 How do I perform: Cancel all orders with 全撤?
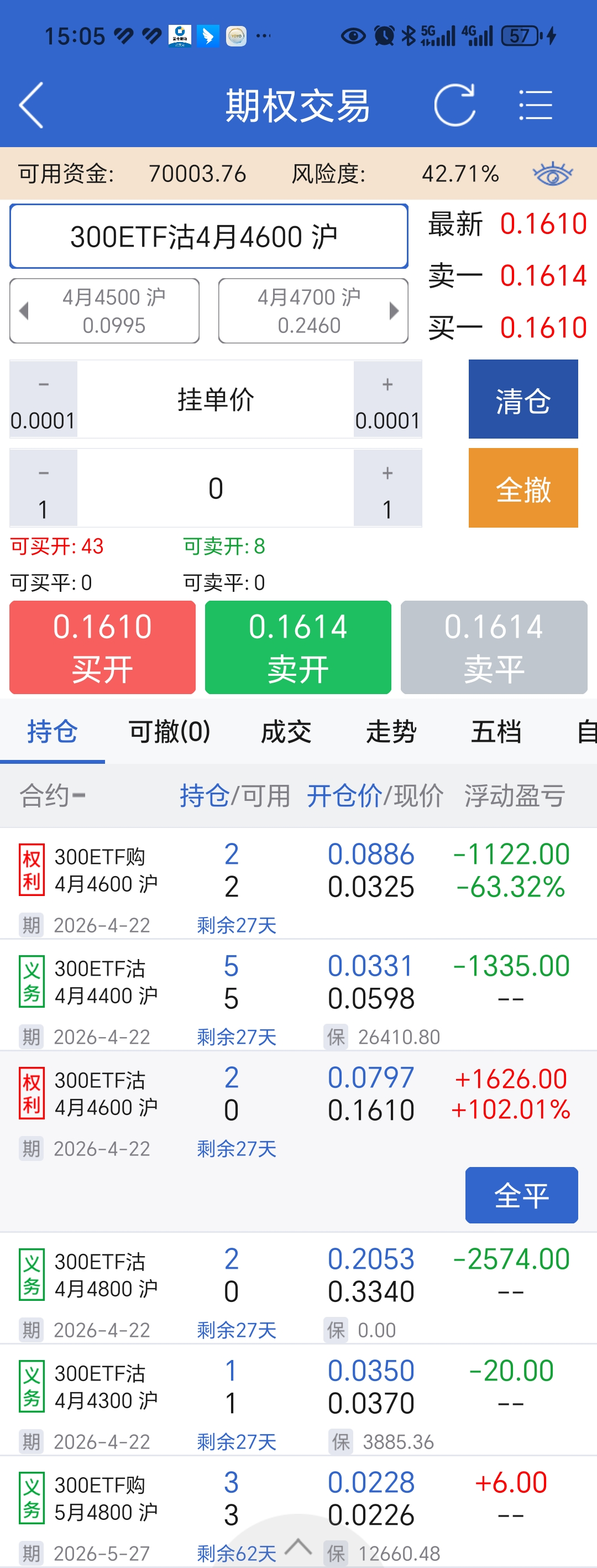tap(523, 488)
